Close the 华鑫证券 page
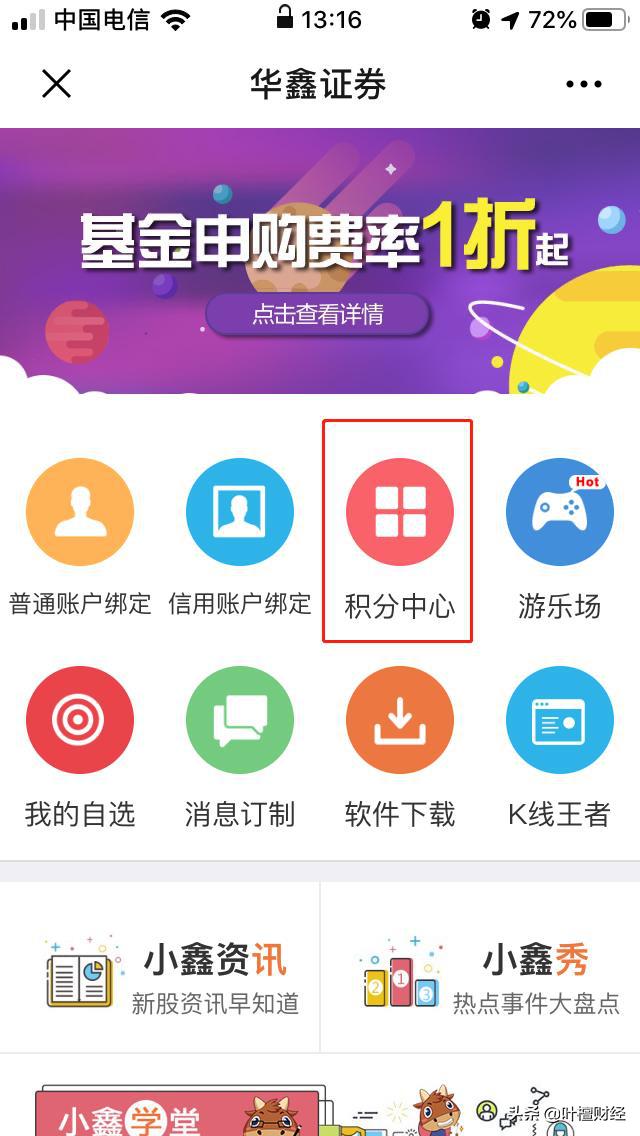 (x=57, y=84)
